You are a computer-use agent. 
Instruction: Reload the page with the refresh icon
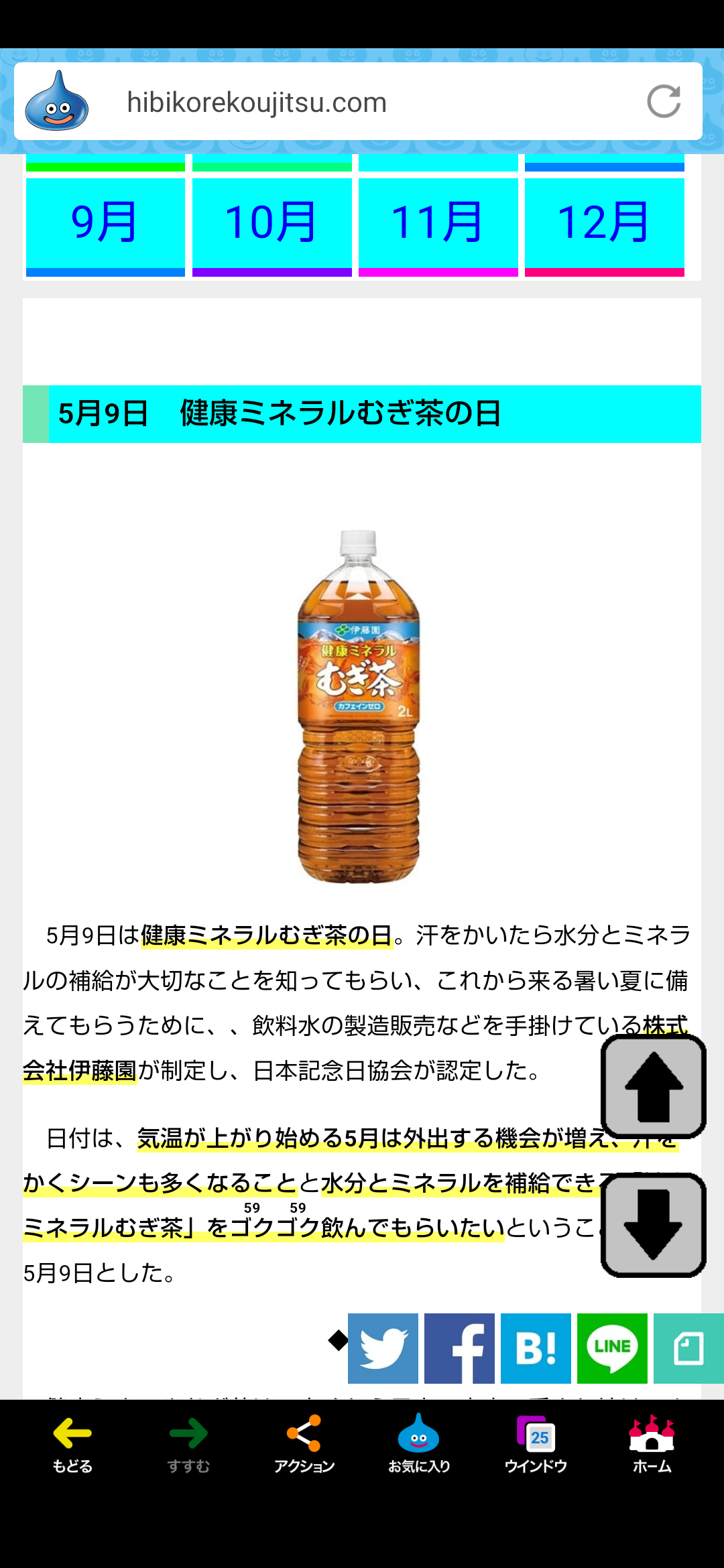point(664,102)
